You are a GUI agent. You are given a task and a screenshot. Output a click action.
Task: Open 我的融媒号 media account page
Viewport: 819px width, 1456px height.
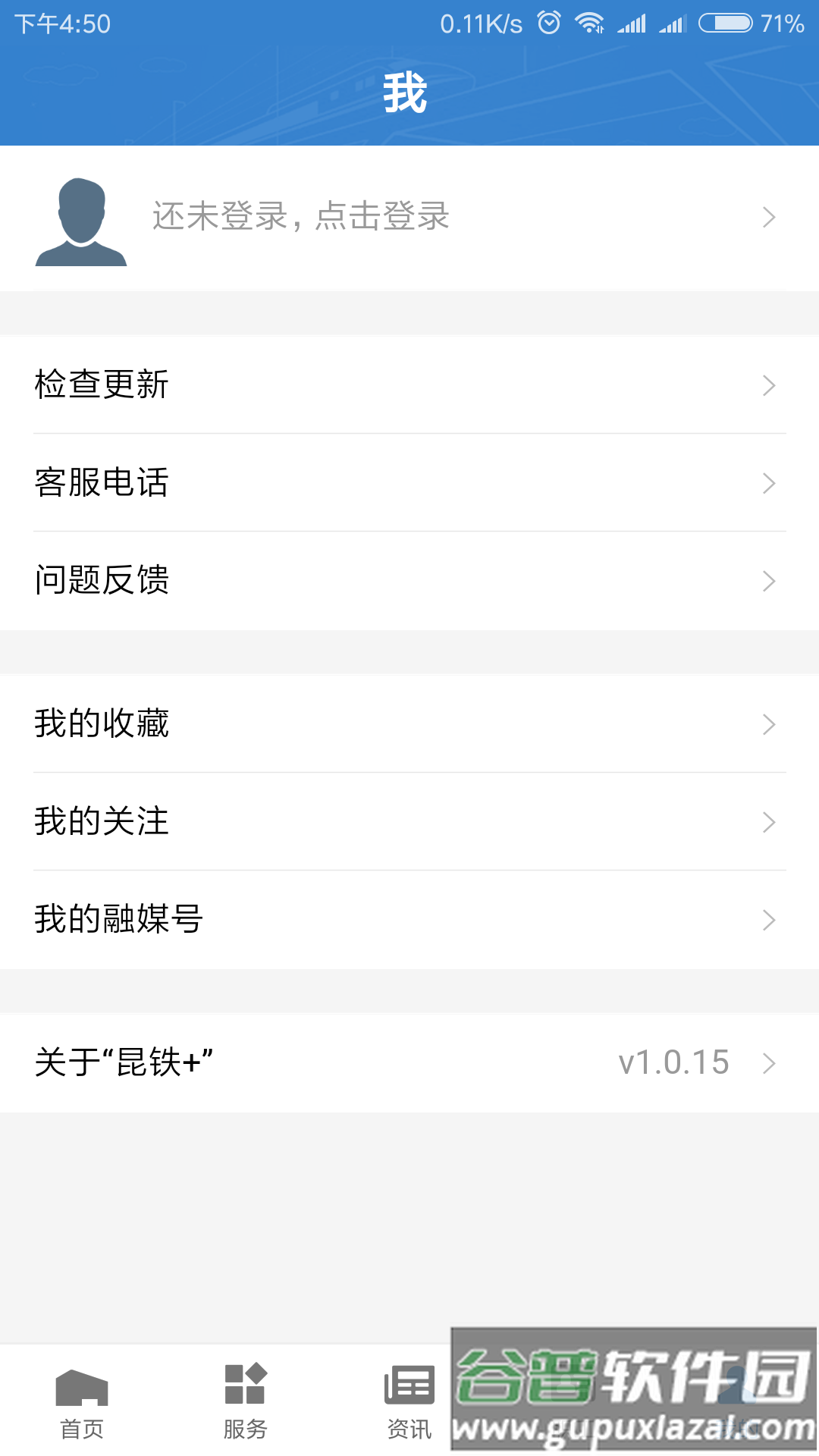coord(119,919)
